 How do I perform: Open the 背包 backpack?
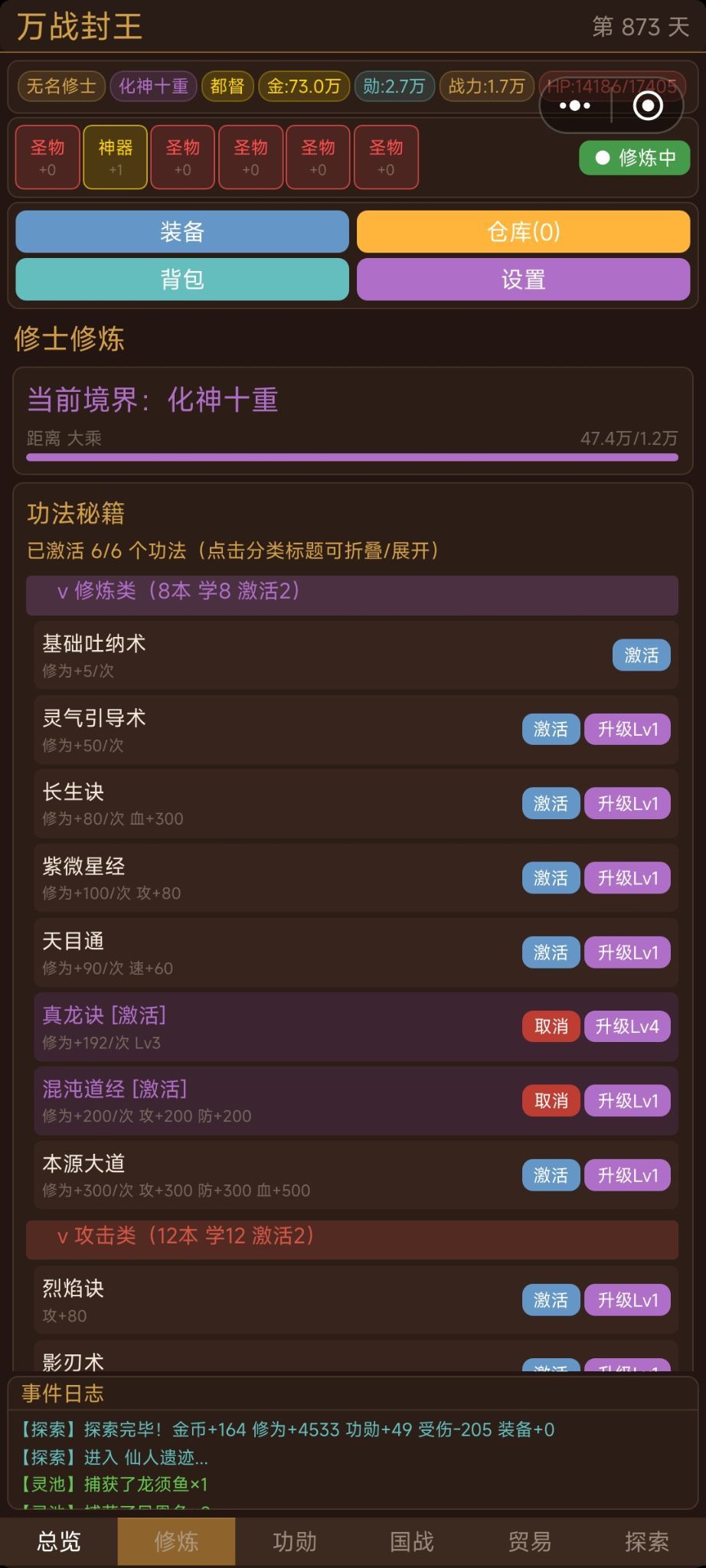(x=182, y=279)
